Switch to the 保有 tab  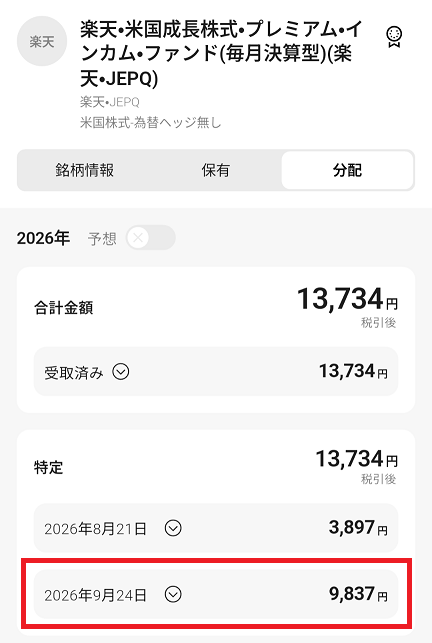[216, 170]
